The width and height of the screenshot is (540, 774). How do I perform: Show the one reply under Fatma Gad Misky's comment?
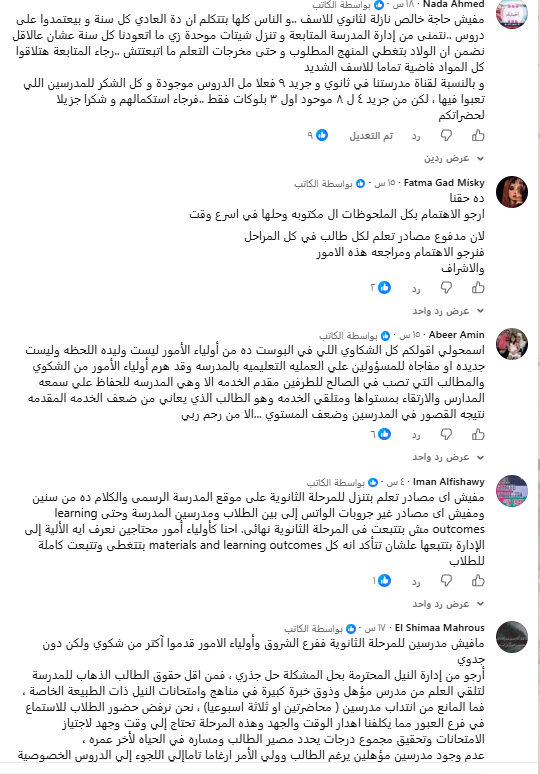[x=448, y=311]
